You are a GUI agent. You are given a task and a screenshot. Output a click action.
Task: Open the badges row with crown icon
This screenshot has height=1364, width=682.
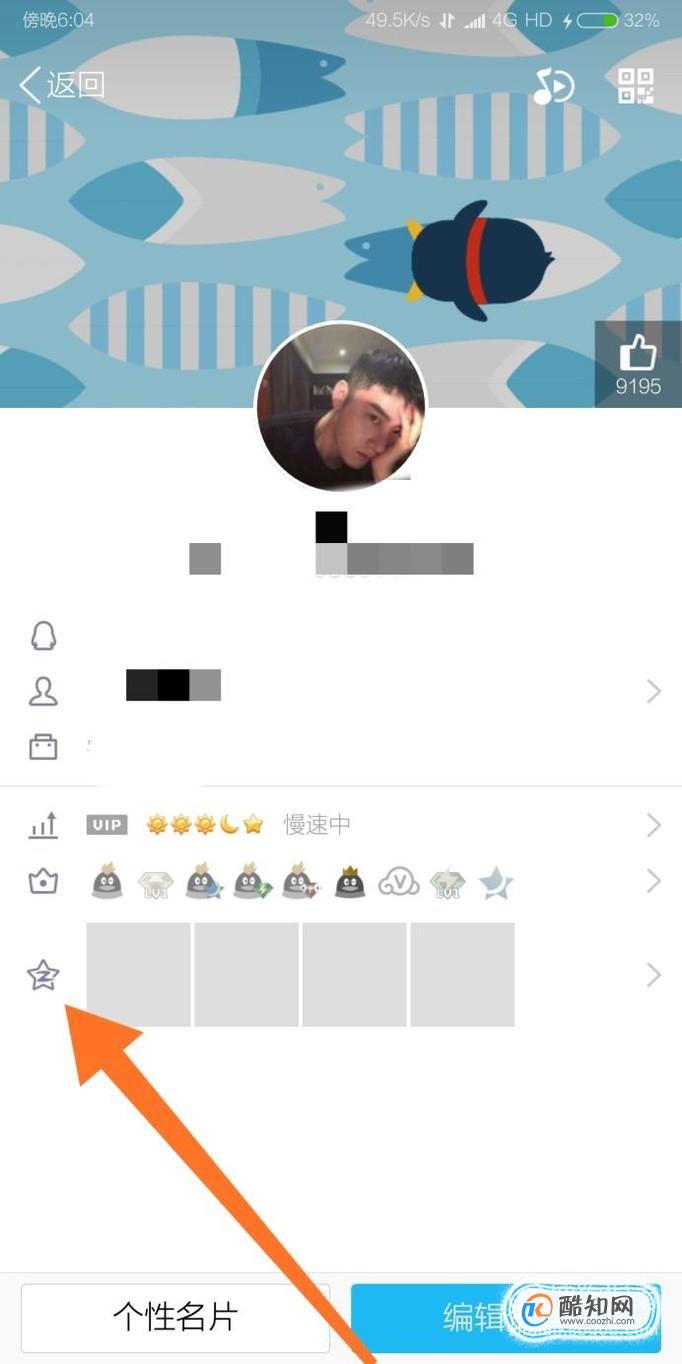tap(341, 882)
